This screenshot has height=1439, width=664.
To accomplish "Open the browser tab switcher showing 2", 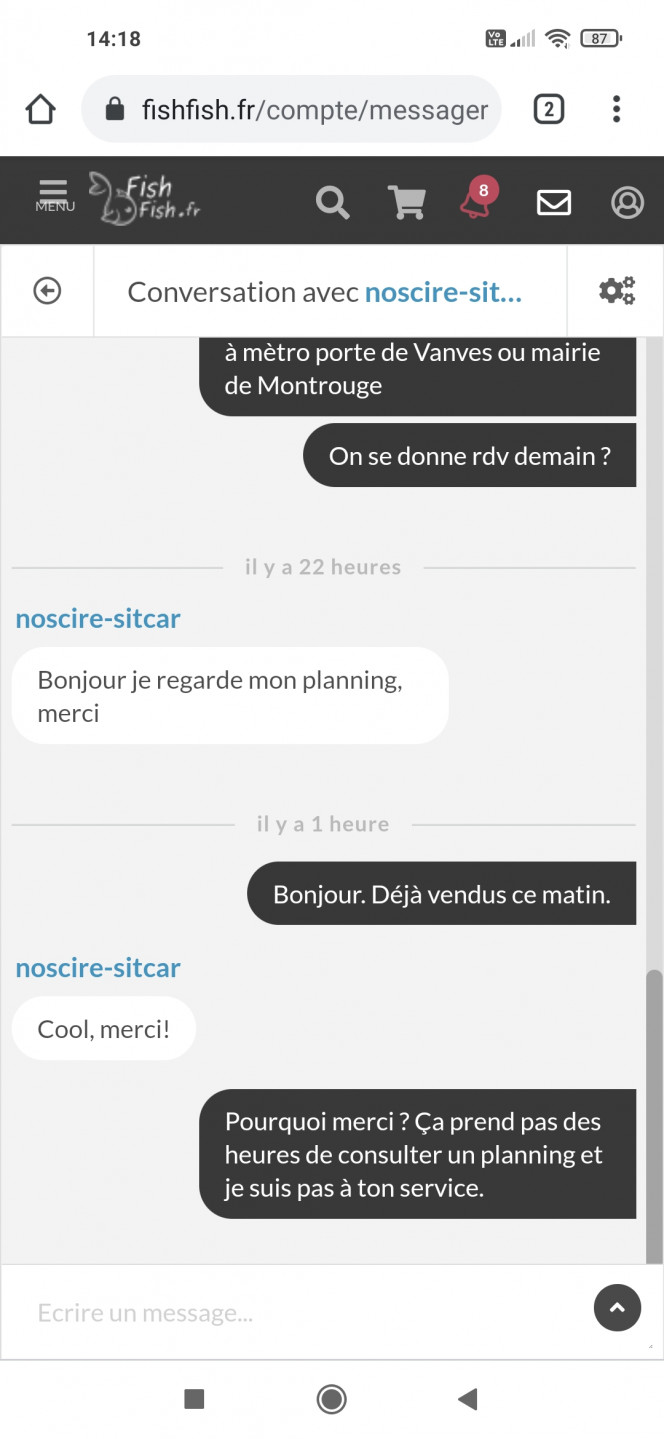I will [x=548, y=109].
